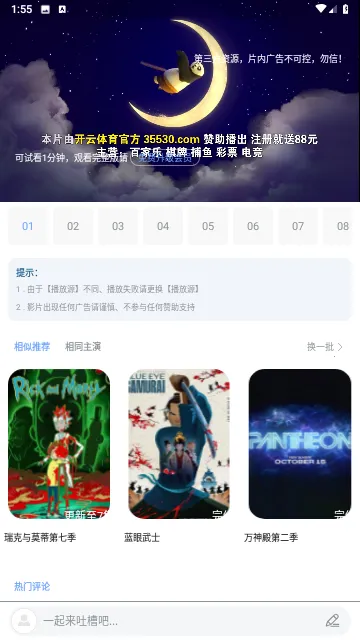Image resolution: width=360 pixels, height=640 pixels.
Task: Tap the 免费升级会员 upgrade button
Action: pos(165,158)
